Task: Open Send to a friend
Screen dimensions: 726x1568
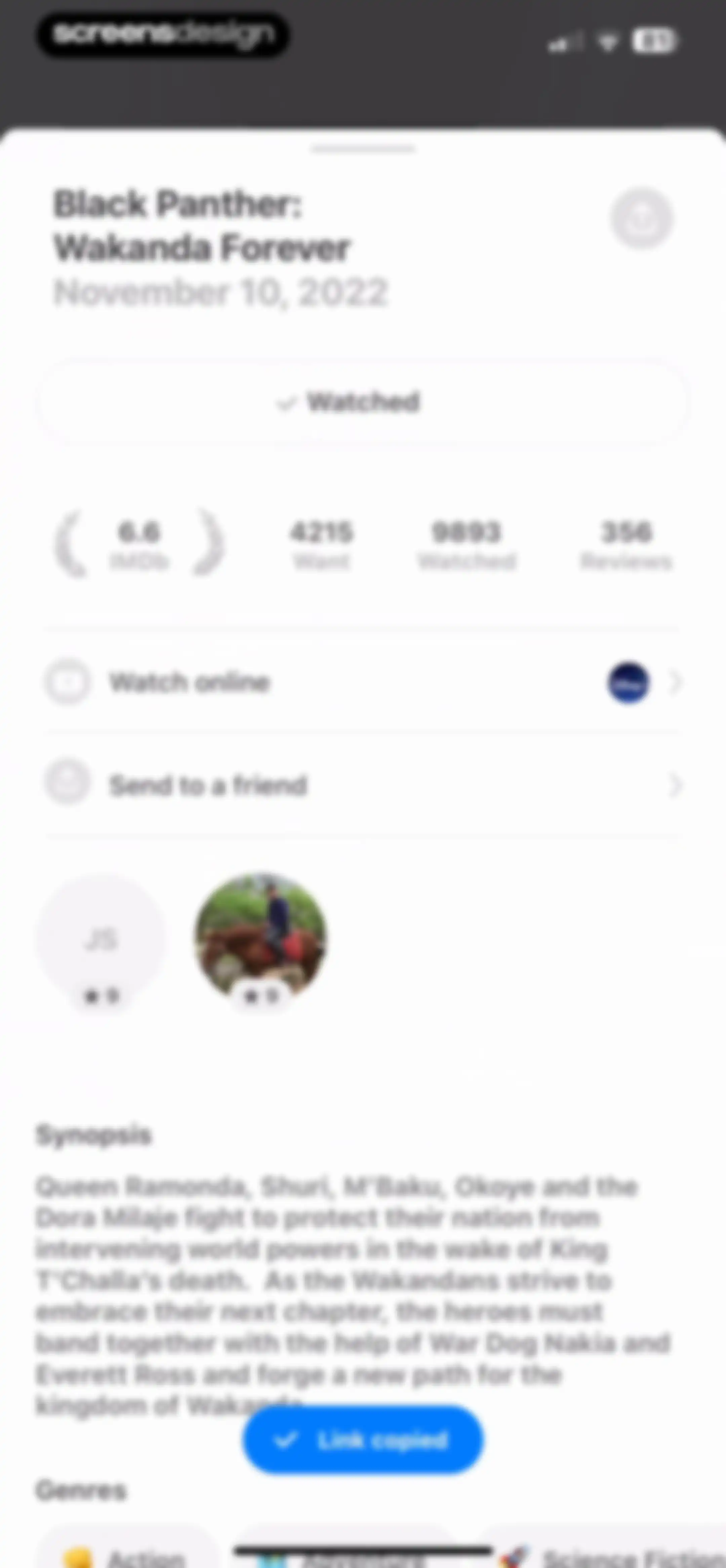Action: click(363, 785)
